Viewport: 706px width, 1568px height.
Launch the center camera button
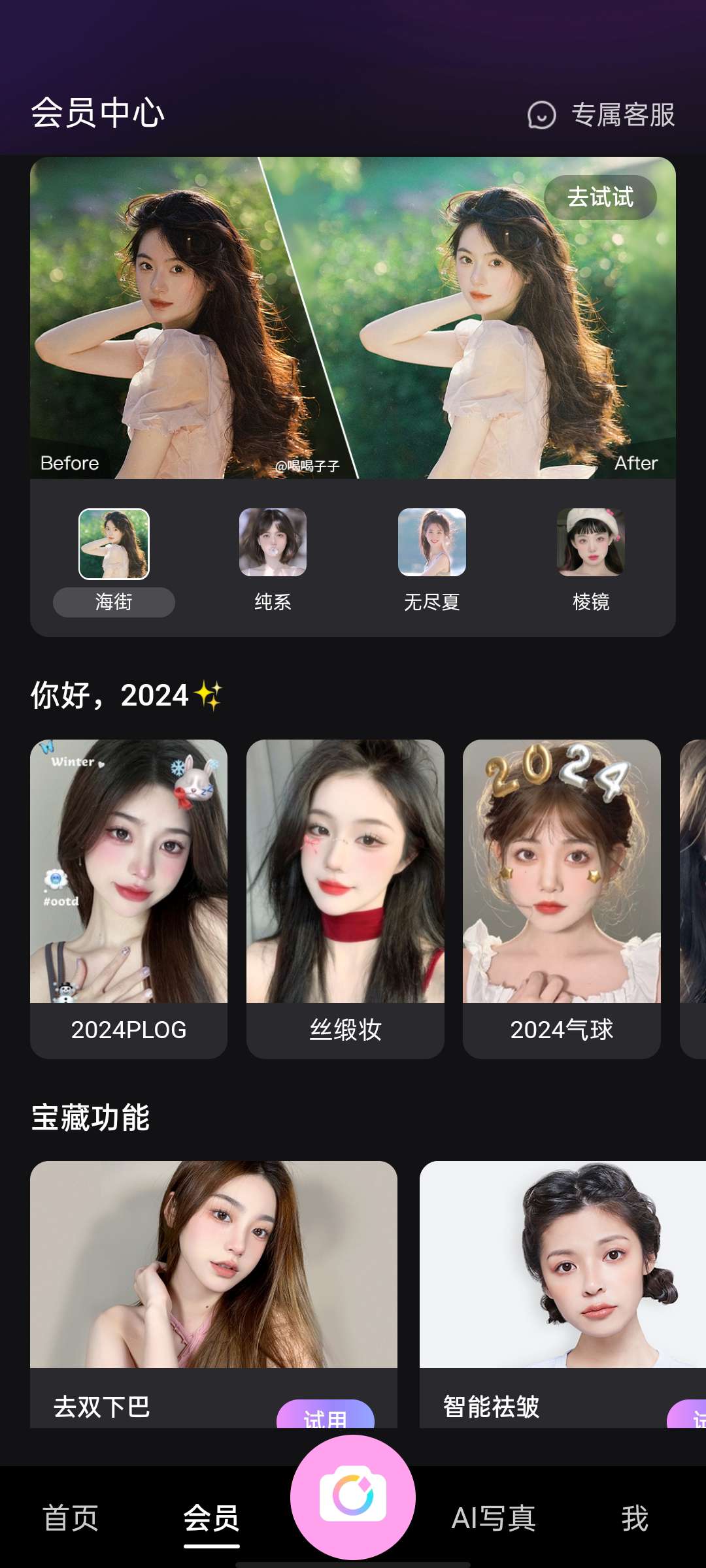(353, 1496)
